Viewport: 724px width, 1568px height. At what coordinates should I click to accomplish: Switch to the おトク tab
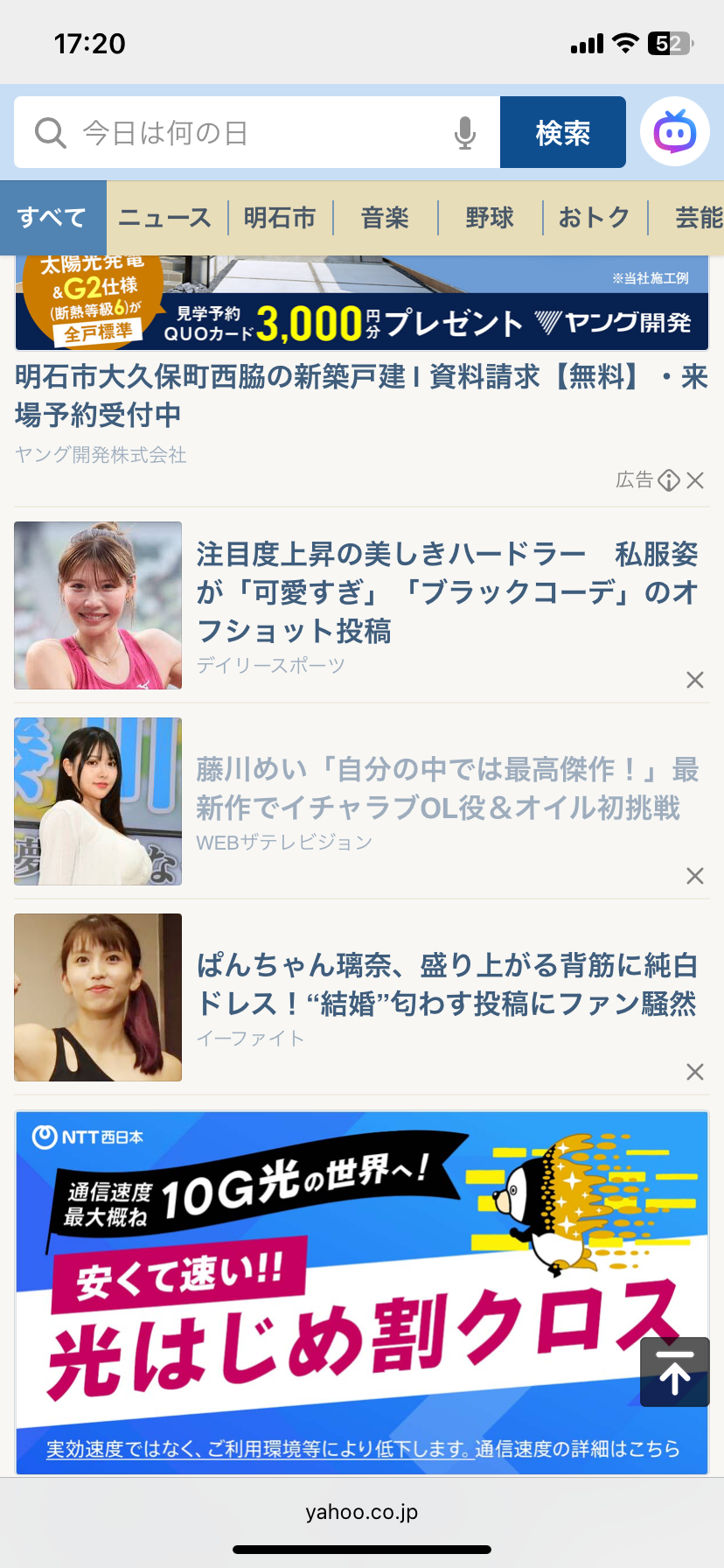[x=594, y=218]
